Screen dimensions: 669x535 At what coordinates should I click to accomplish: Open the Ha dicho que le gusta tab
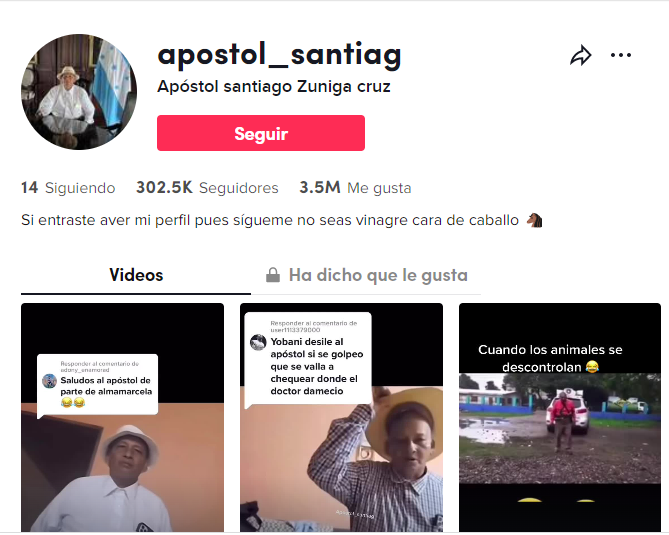pyautogui.click(x=366, y=275)
